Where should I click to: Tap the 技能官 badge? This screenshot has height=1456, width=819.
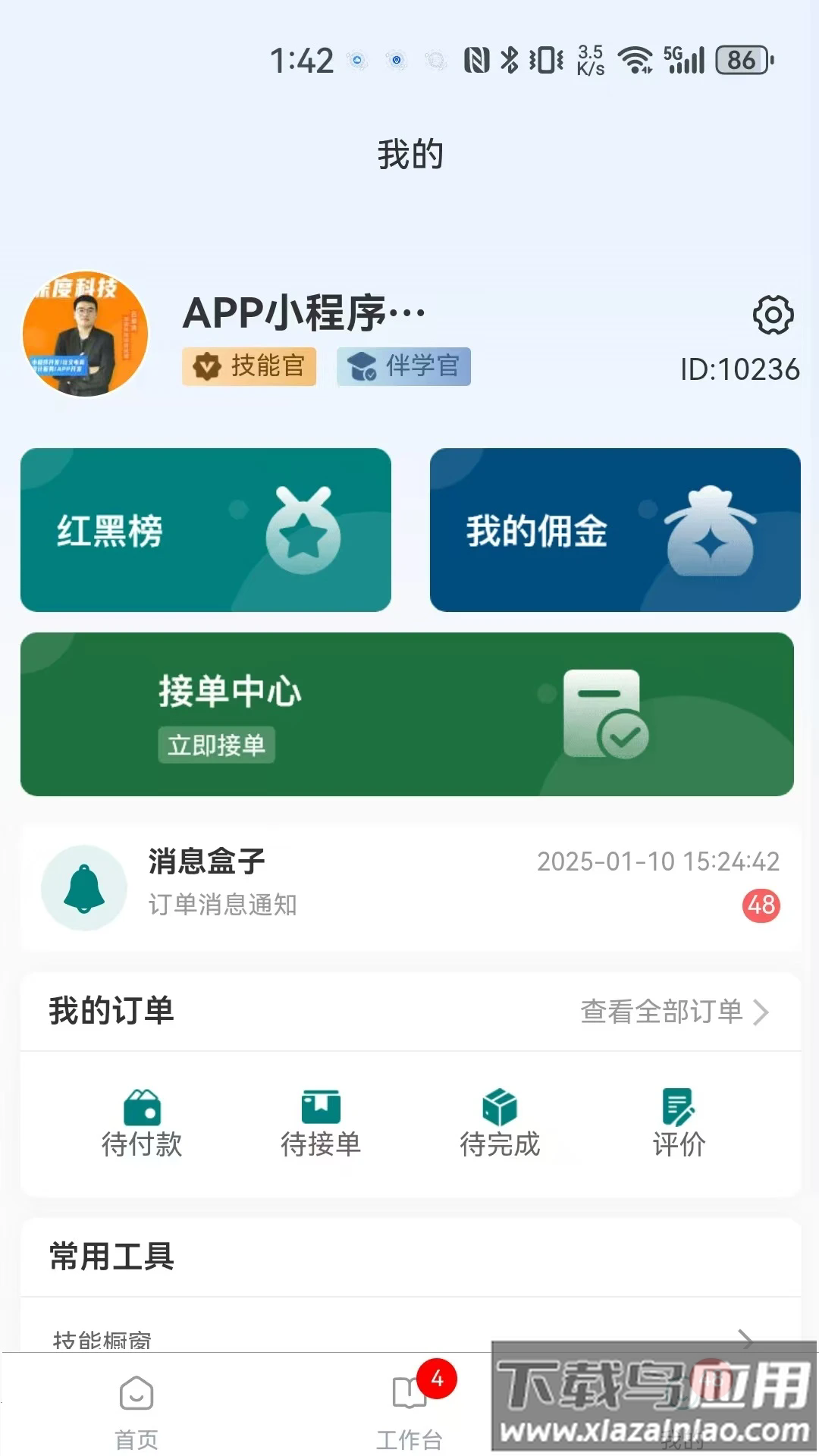click(x=249, y=366)
